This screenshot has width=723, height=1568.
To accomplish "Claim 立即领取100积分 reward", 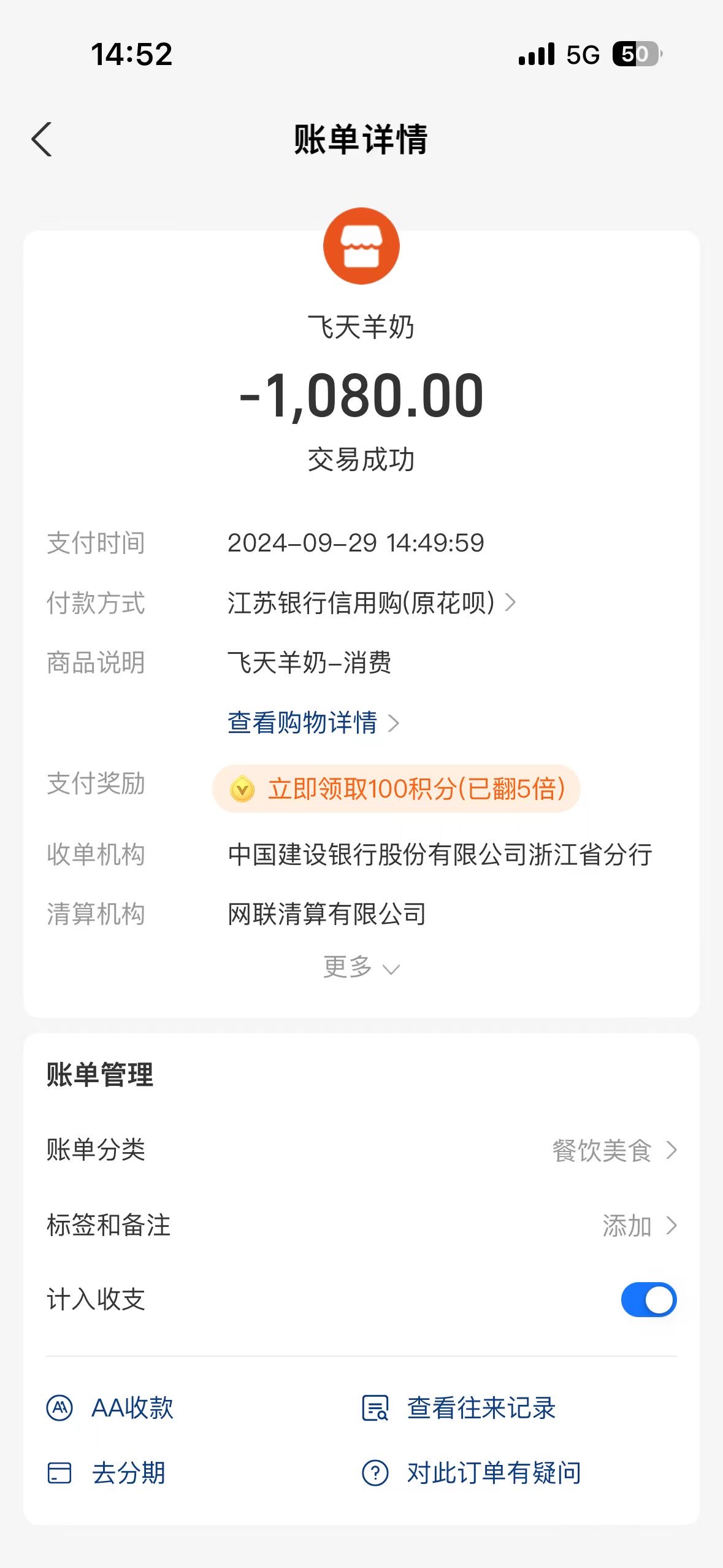I will click(396, 789).
